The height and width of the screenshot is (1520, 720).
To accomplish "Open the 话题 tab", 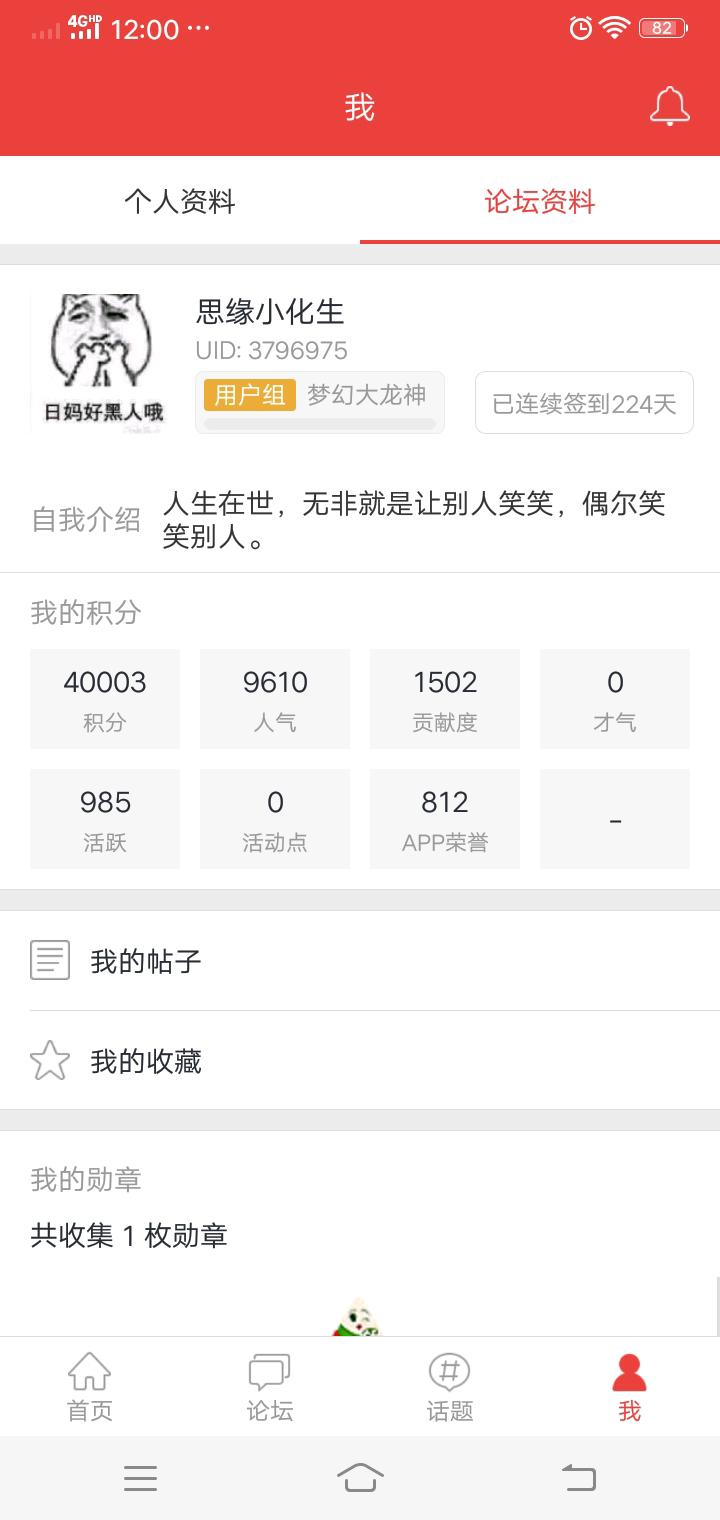I will point(450,1387).
